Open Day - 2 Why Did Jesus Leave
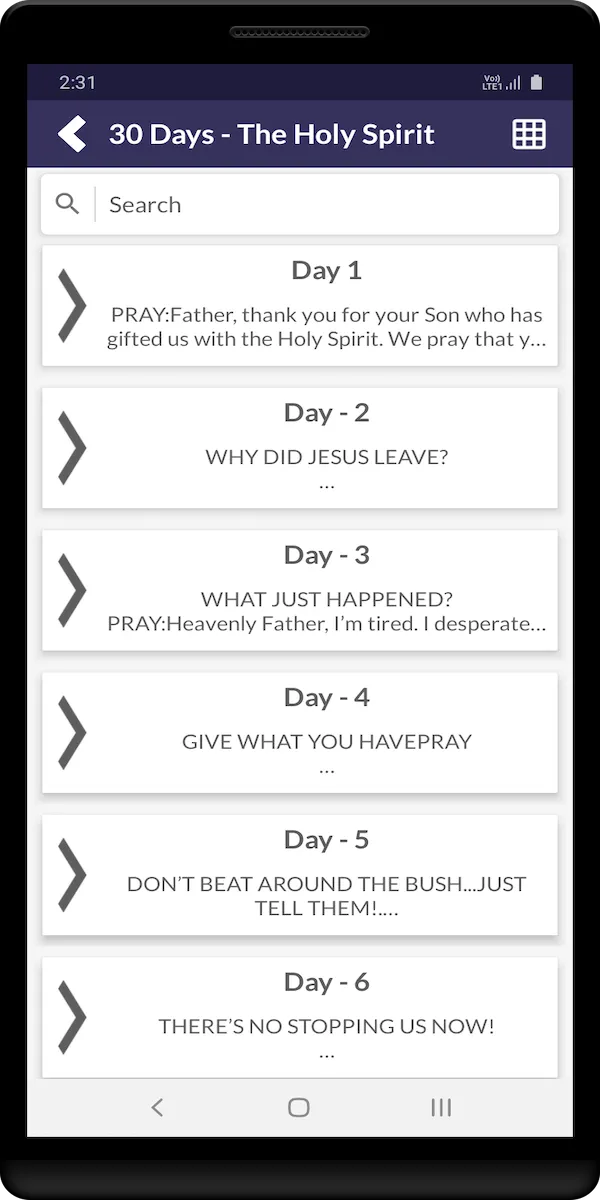This screenshot has width=600, height=1200. point(300,448)
